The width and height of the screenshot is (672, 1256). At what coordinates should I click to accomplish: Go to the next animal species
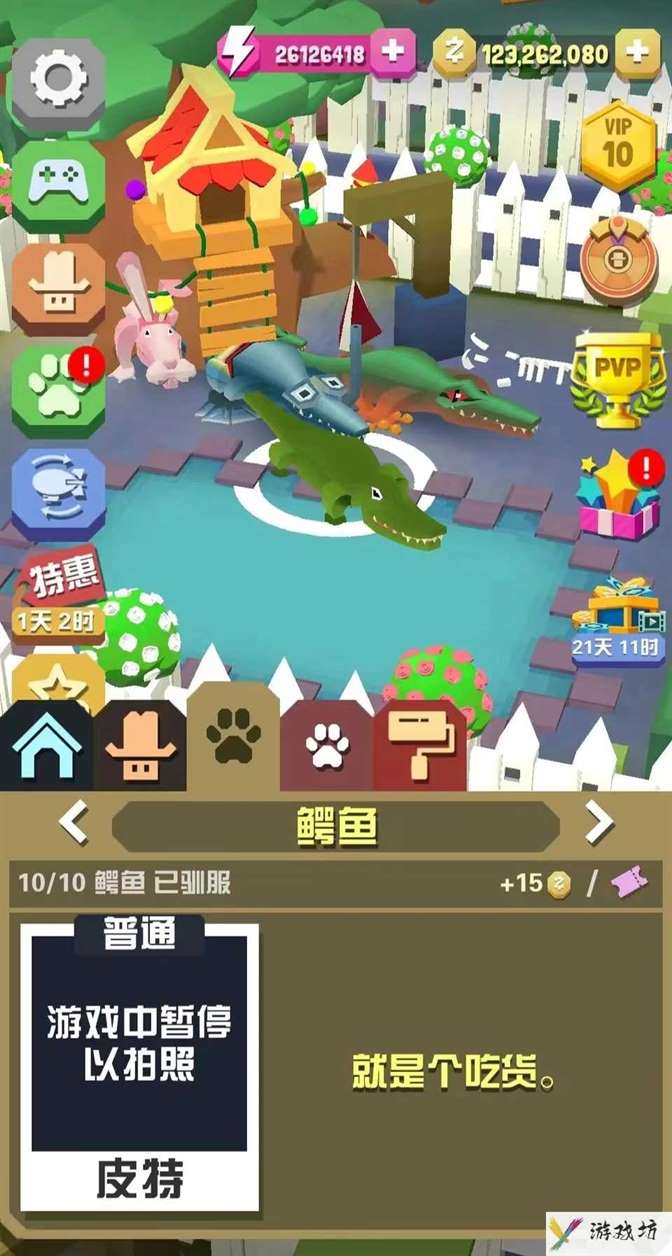tap(598, 823)
